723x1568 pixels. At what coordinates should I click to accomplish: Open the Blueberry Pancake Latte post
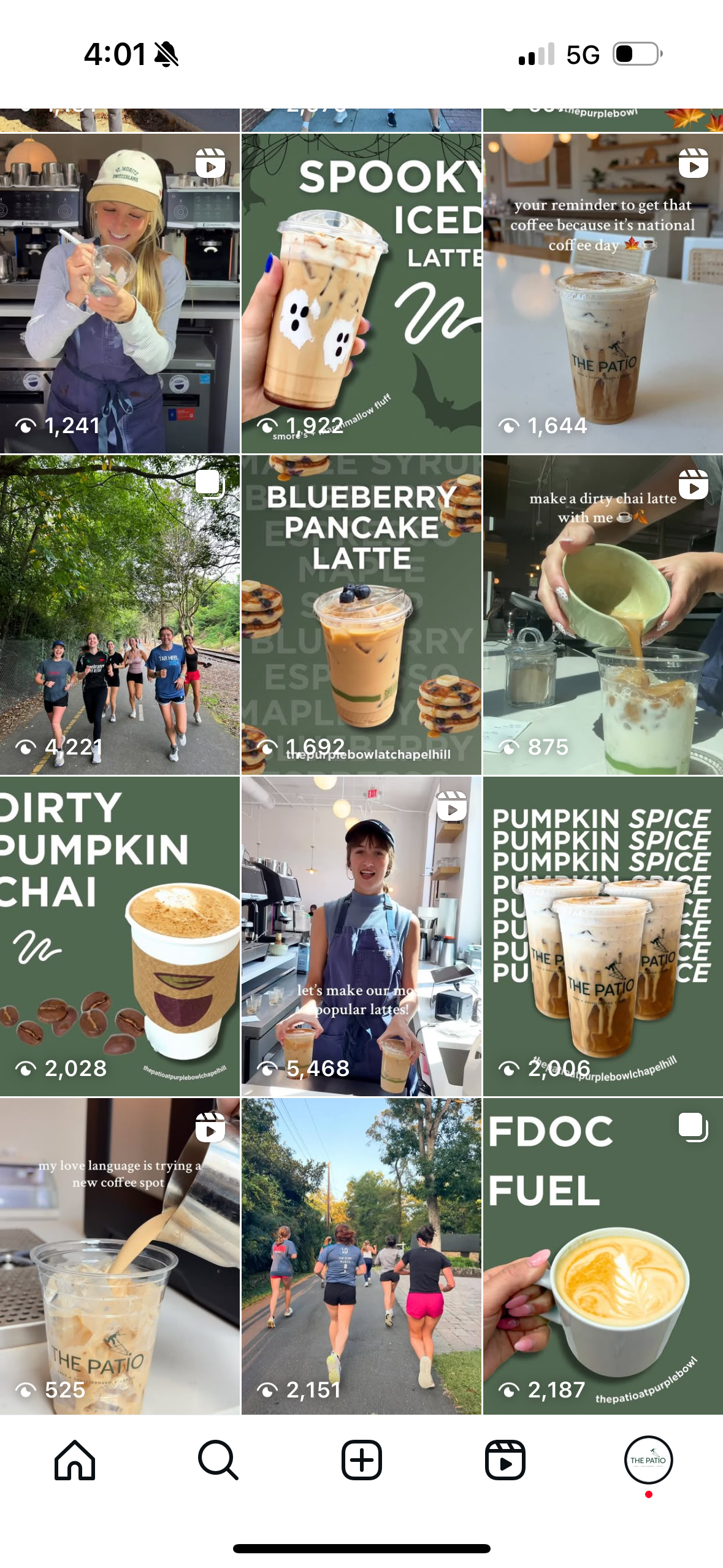[361, 615]
